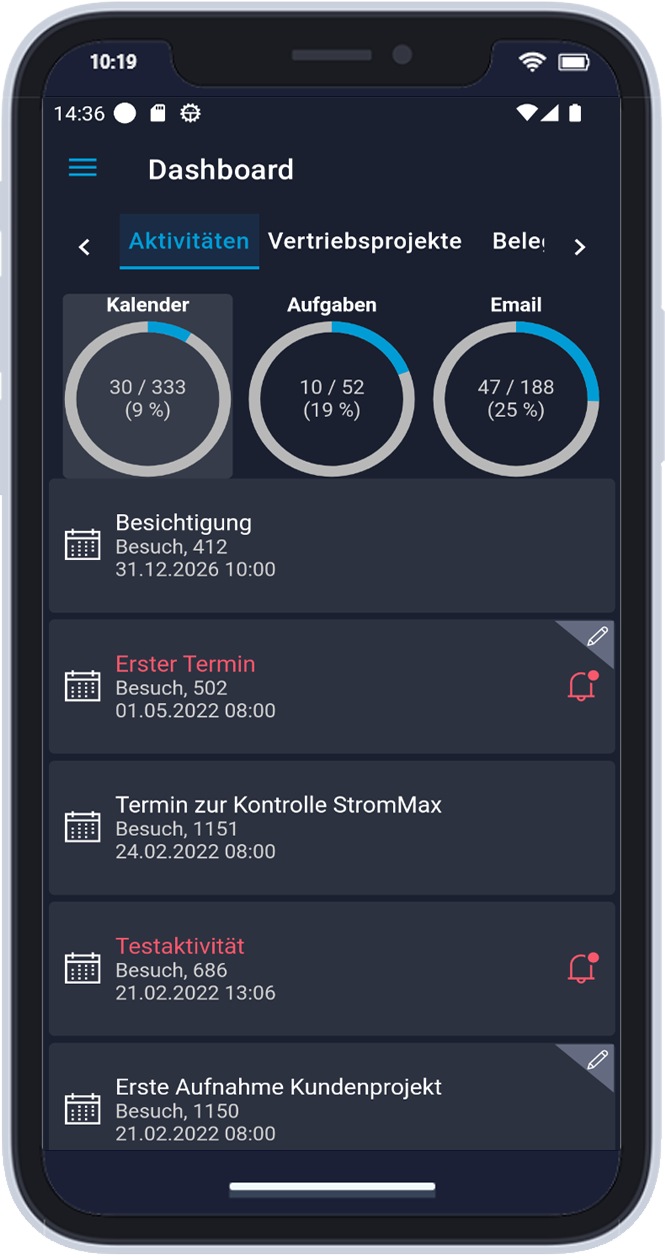Select the Aktivitäten tab

tap(189, 241)
